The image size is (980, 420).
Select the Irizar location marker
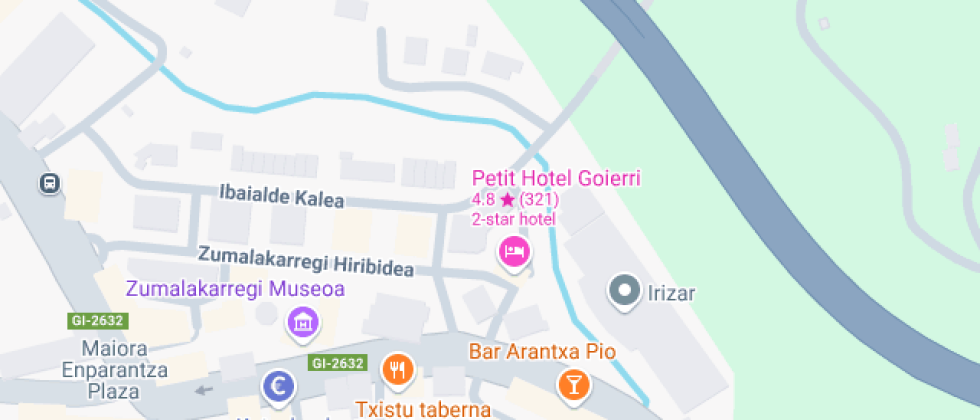pyautogui.click(x=625, y=292)
